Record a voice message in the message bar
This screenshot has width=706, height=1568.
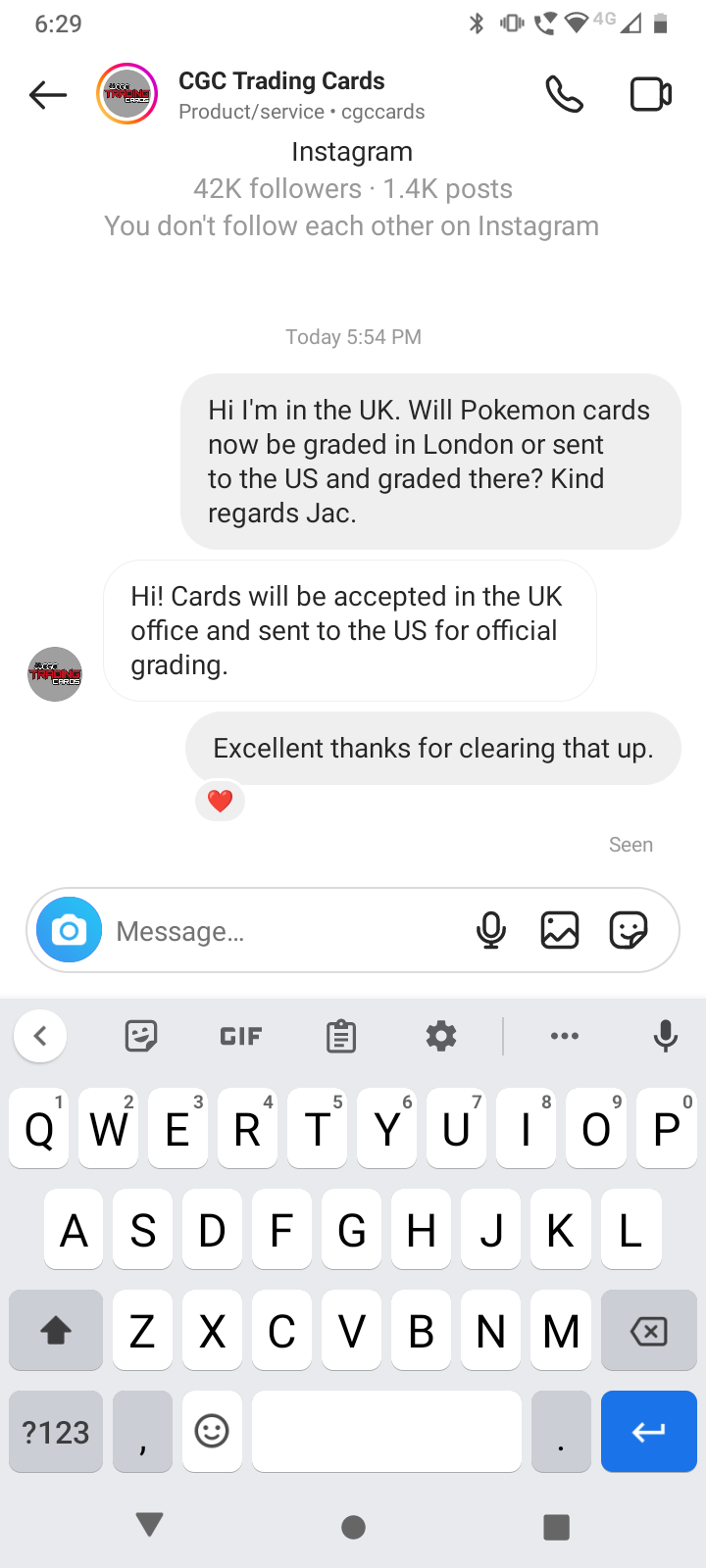click(491, 930)
